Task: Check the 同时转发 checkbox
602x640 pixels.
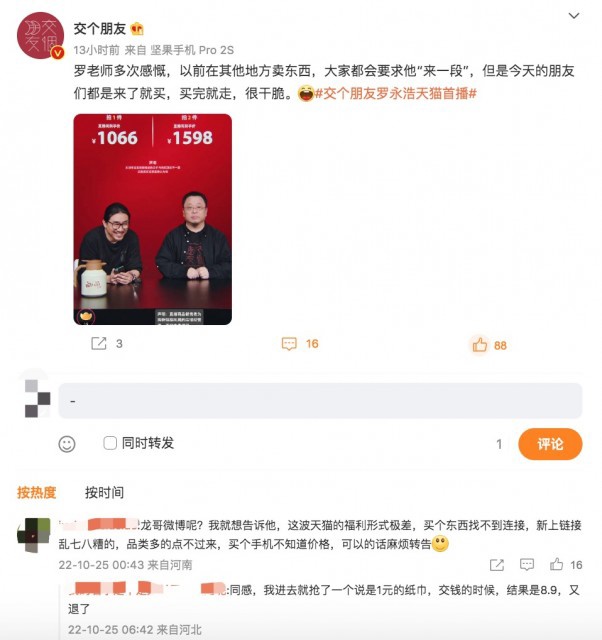Action: coord(112,443)
